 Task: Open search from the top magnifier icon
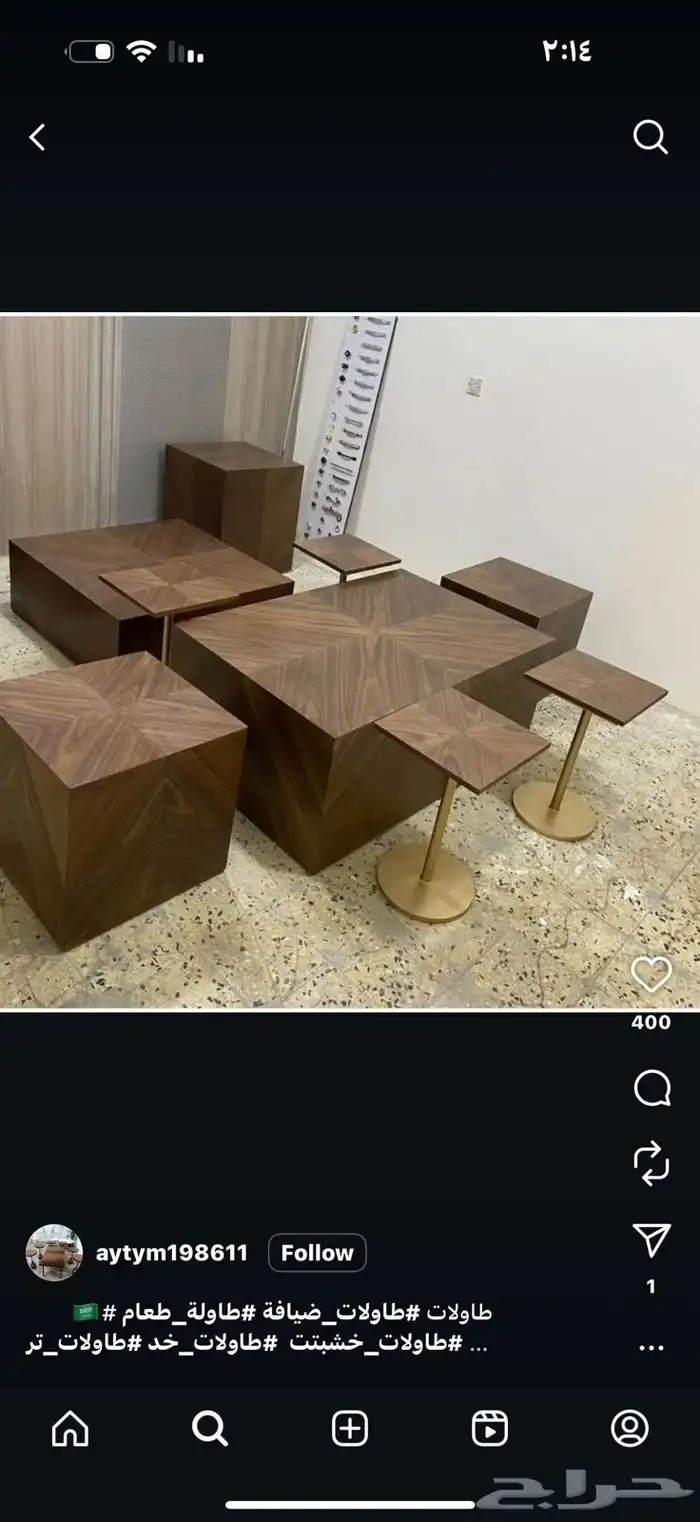pyautogui.click(x=650, y=138)
